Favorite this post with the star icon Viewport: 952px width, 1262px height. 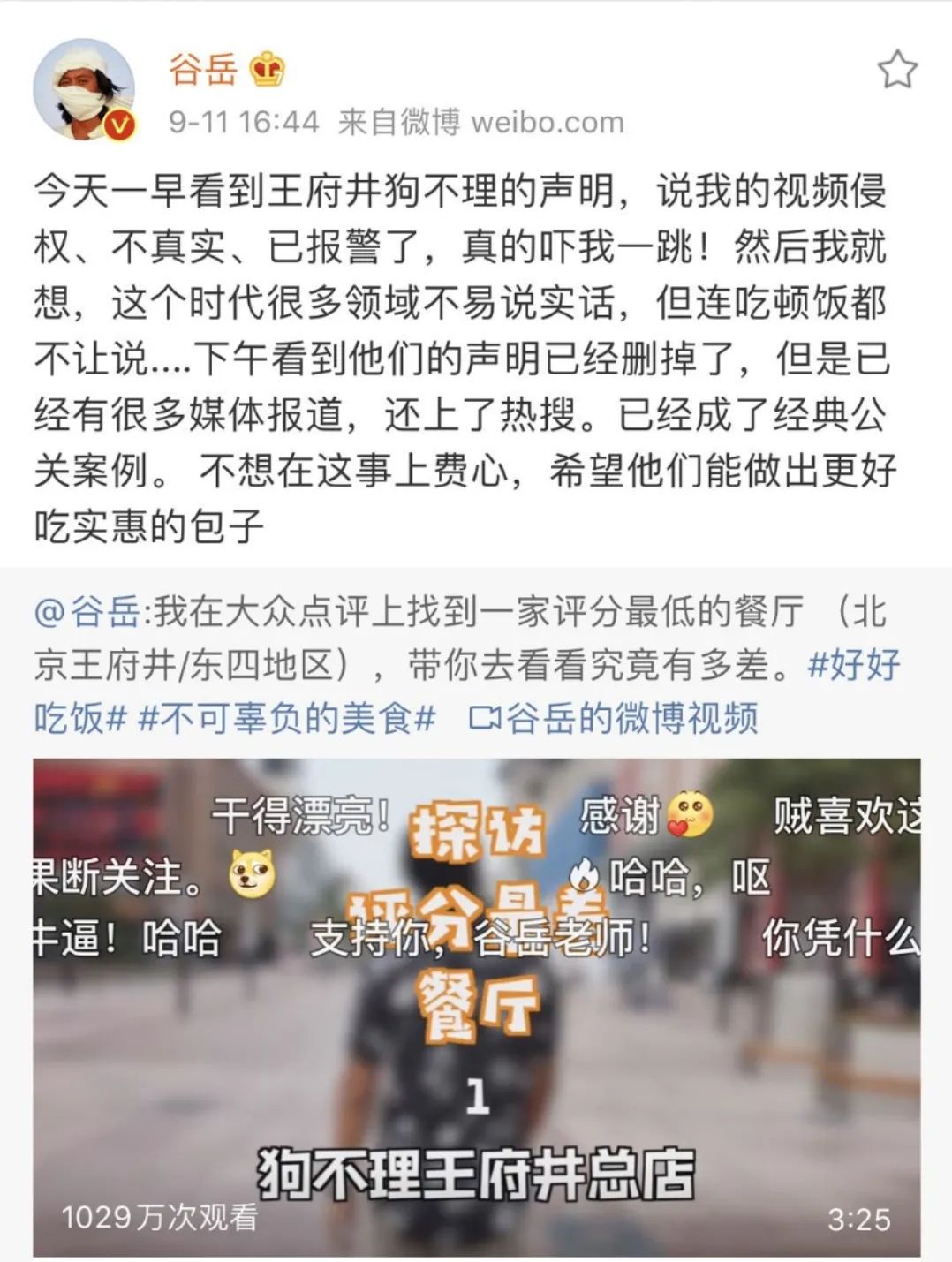point(897,70)
